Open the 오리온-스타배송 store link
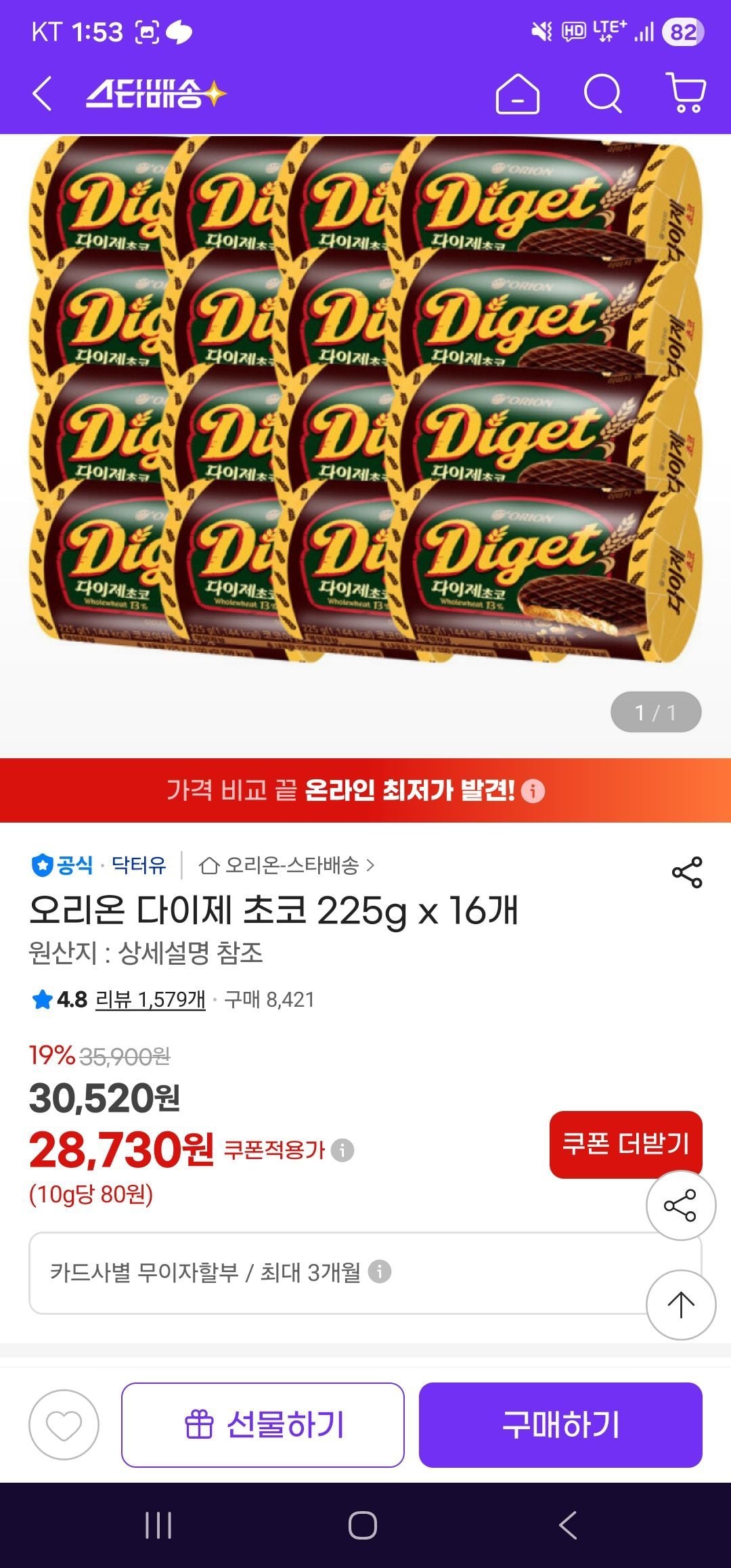Viewport: 731px width, 1568px height. click(x=286, y=865)
